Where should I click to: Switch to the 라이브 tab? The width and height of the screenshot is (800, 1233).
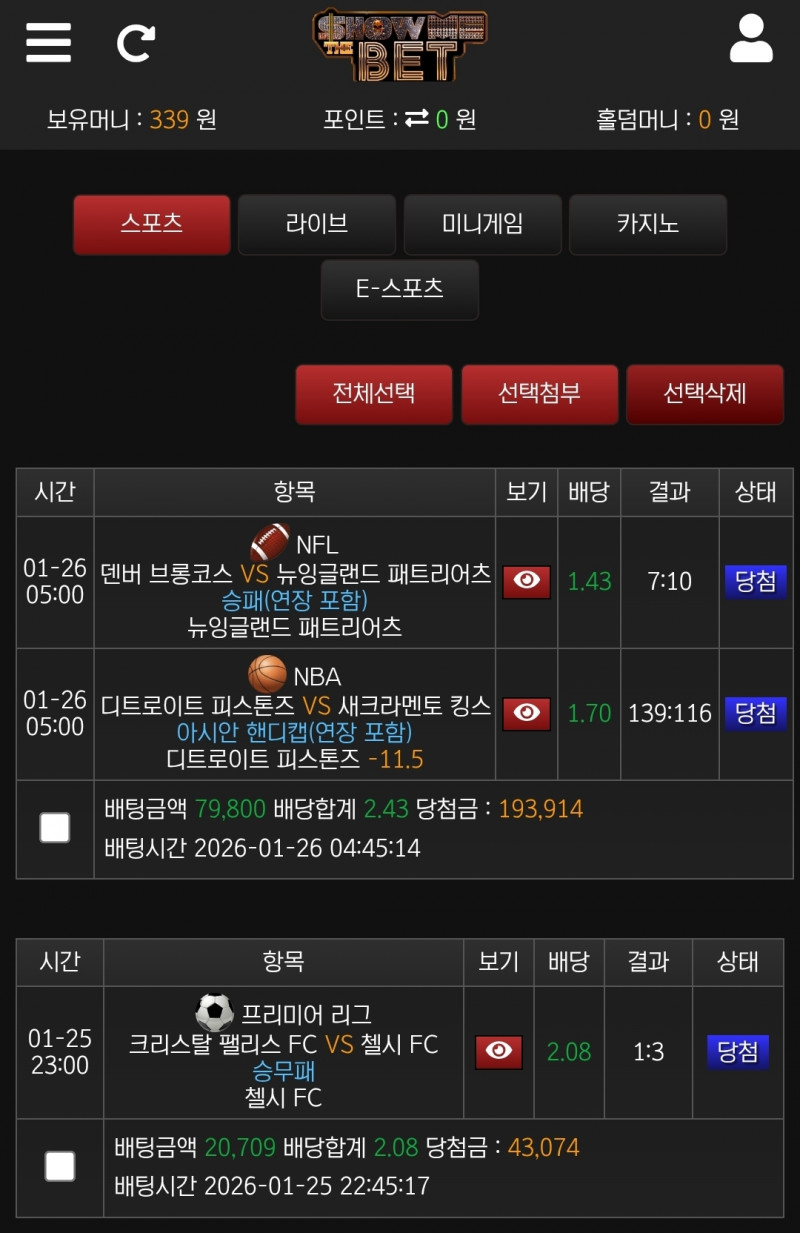click(x=317, y=224)
